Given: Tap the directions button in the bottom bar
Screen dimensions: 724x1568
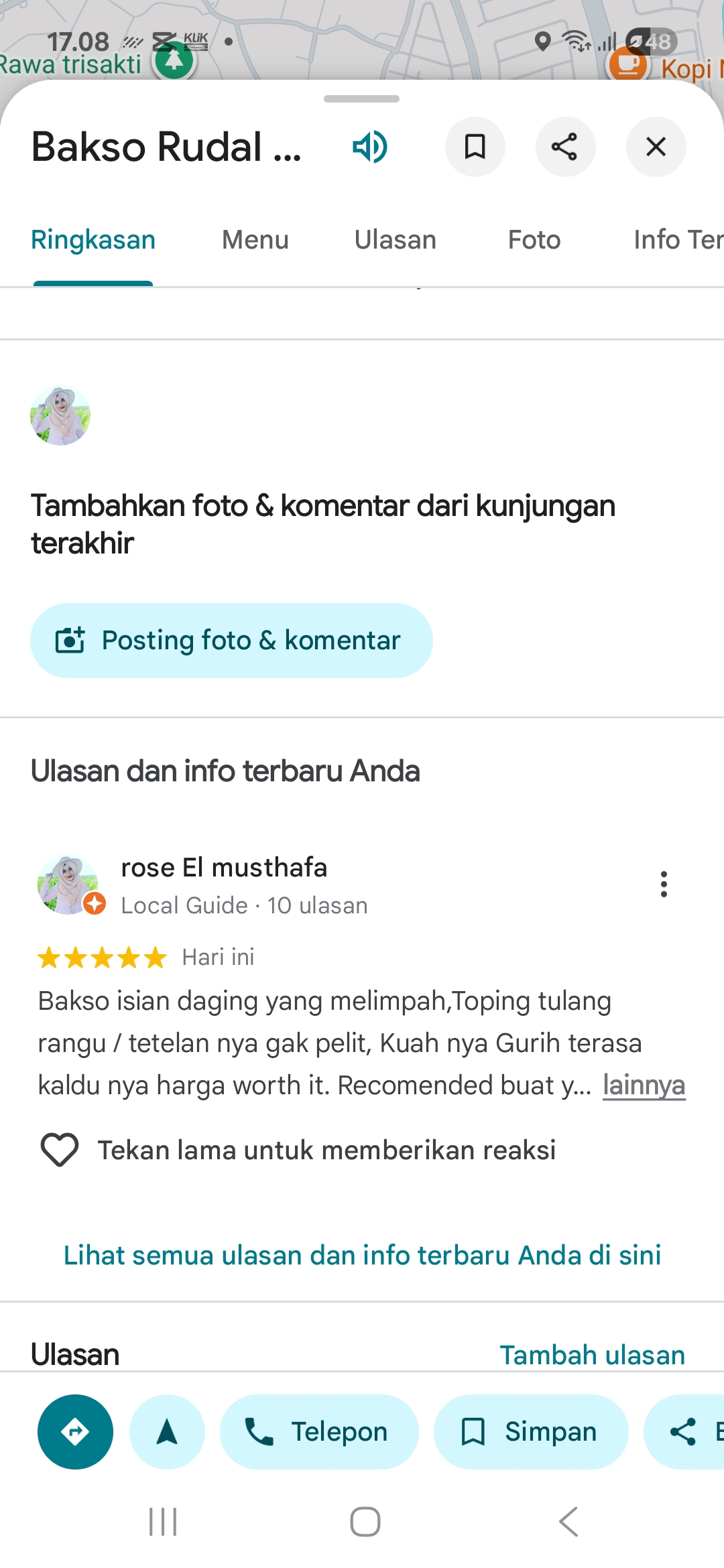Looking at the screenshot, I should (x=75, y=1432).
